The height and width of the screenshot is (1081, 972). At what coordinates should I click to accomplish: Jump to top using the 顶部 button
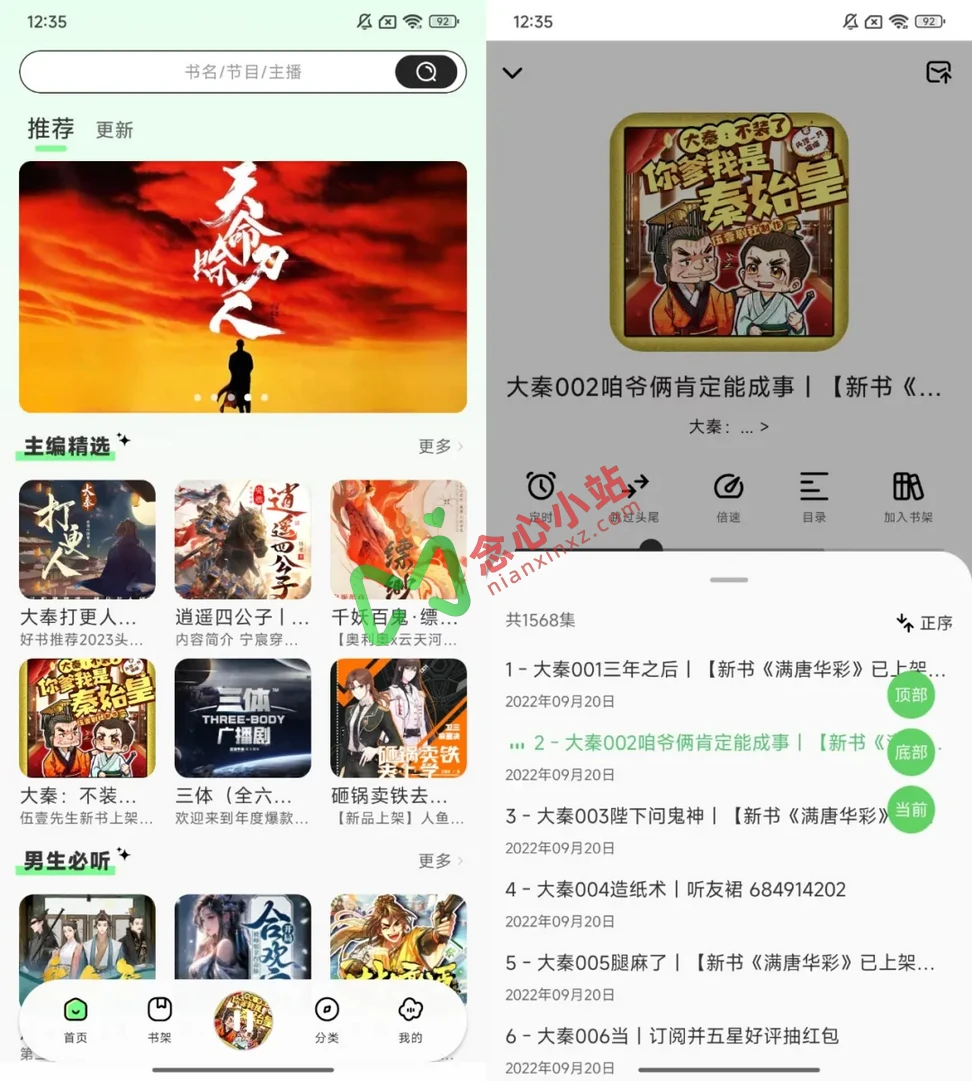(910, 696)
